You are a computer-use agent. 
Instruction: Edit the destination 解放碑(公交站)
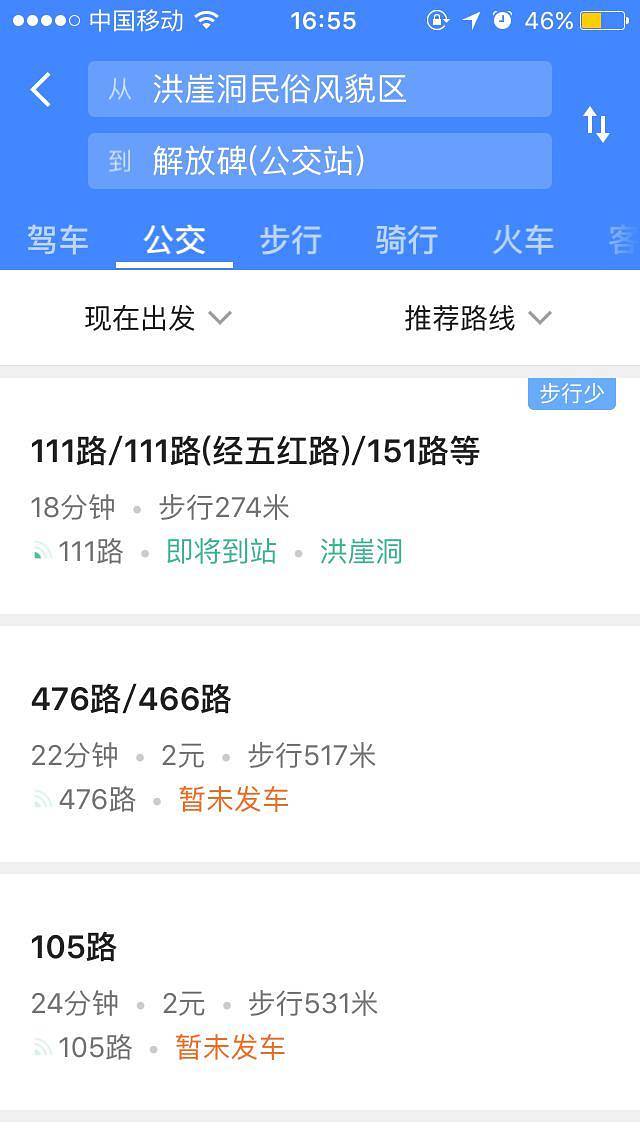(x=320, y=161)
